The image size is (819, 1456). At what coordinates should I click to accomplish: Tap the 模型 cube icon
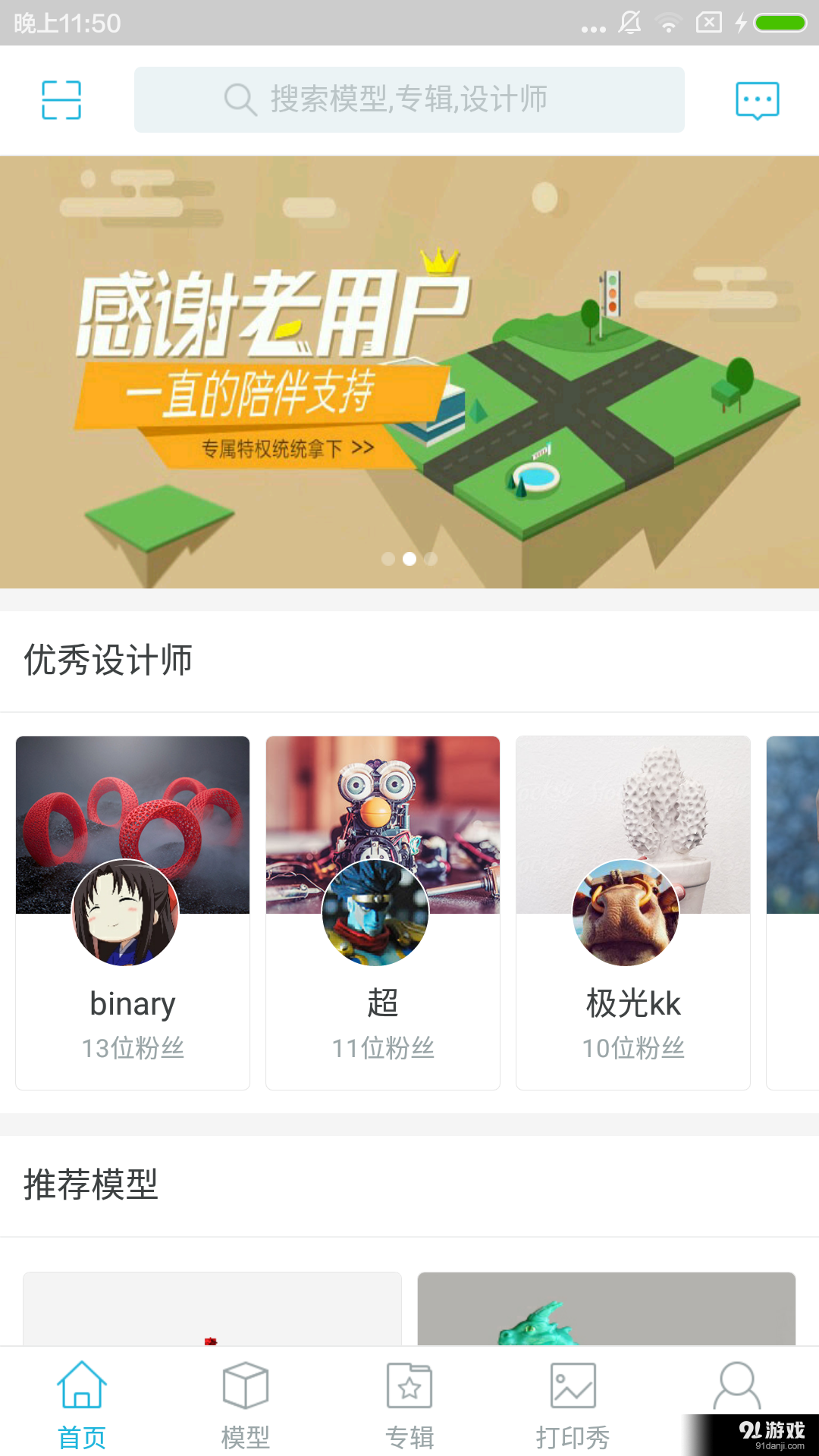246,1385
